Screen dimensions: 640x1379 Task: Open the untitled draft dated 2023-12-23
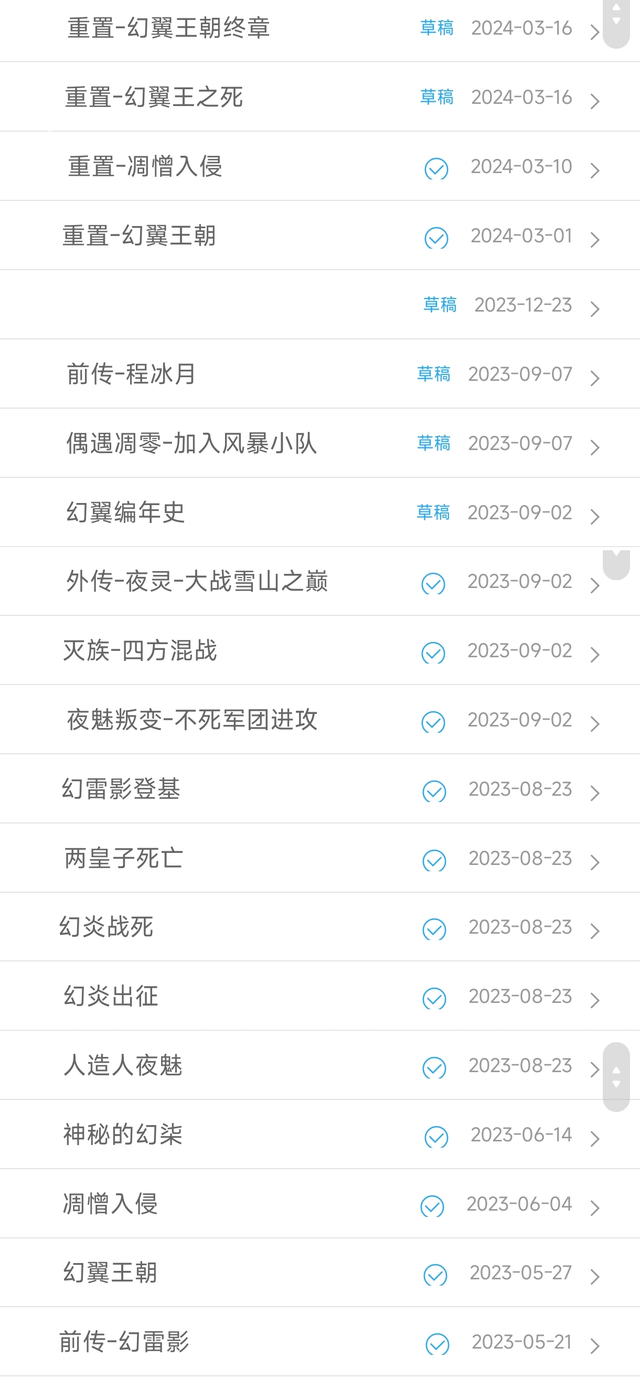coord(320,305)
